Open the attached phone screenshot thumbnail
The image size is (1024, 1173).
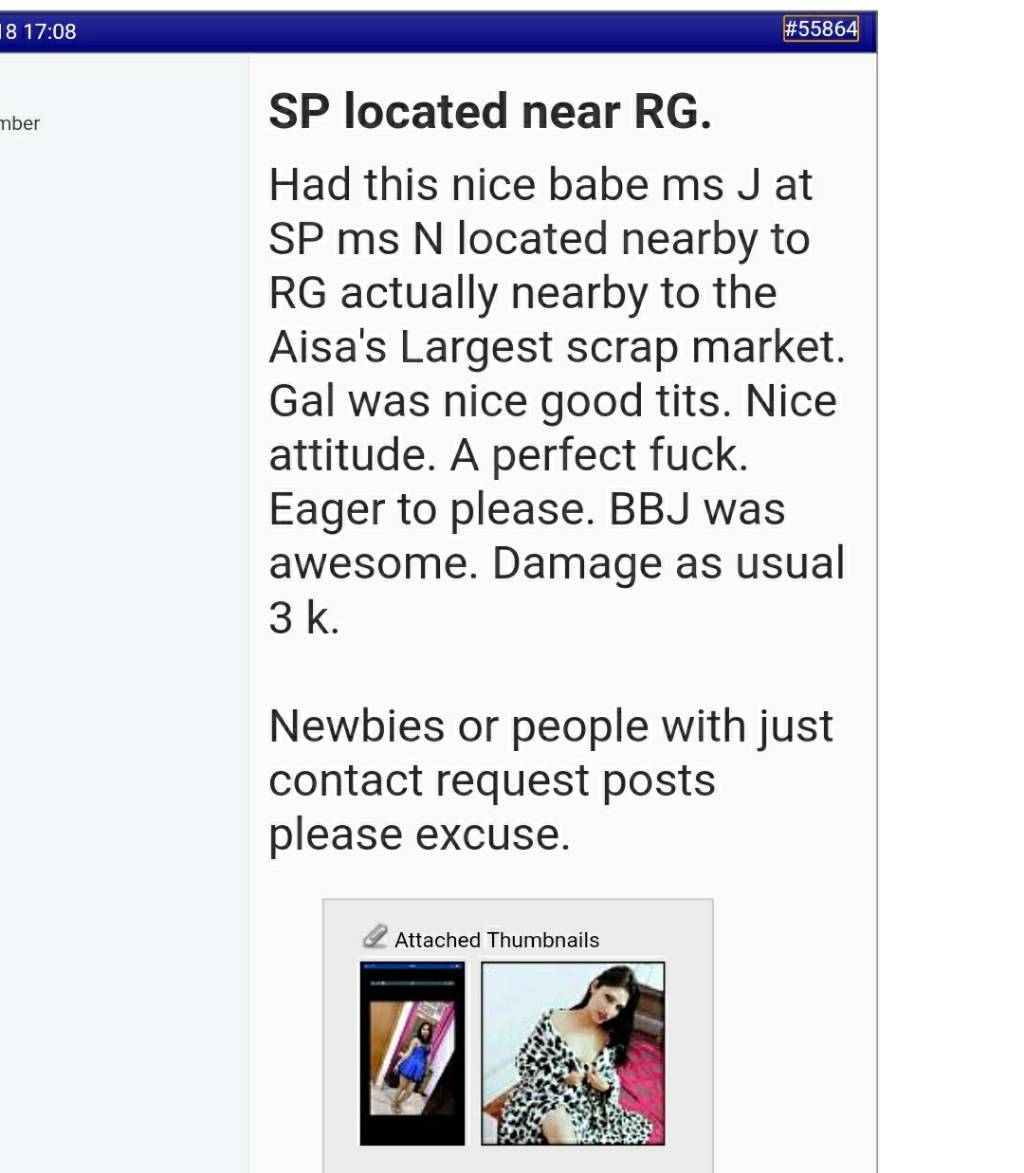[412, 1053]
